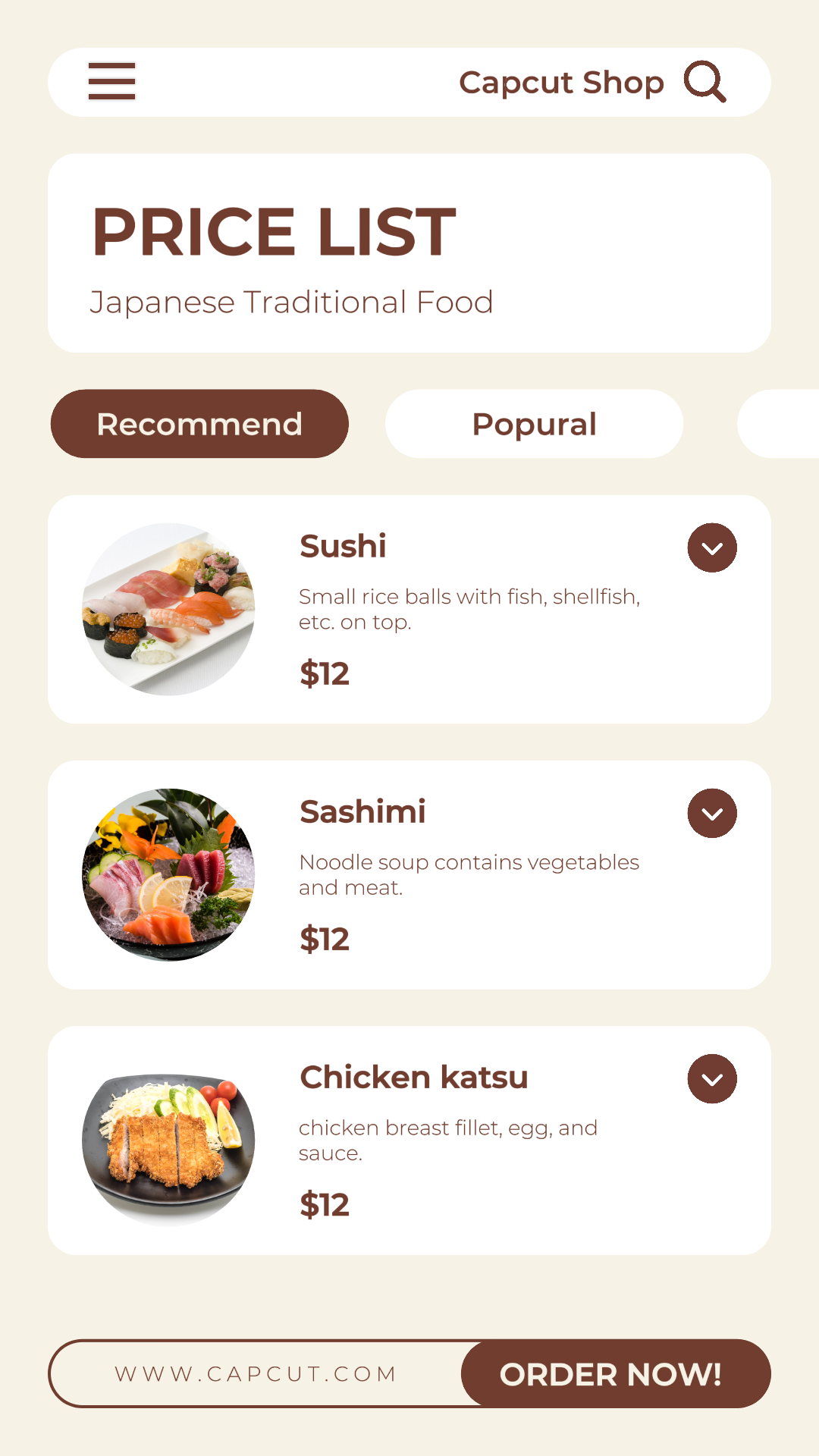Viewport: 819px width, 1456px height.
Task: Select the $12 price under Chicken katsu
Action: click(x=325, y=1204)
